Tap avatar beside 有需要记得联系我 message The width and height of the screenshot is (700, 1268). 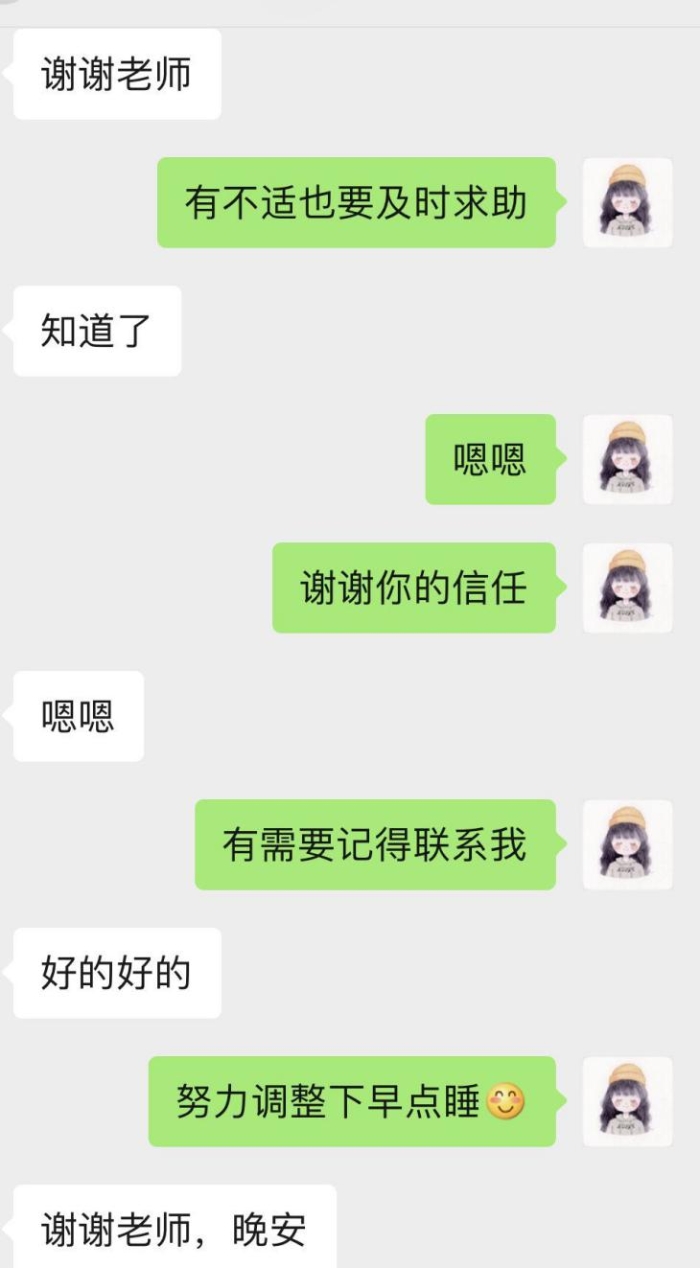click(x=627, y=844)
